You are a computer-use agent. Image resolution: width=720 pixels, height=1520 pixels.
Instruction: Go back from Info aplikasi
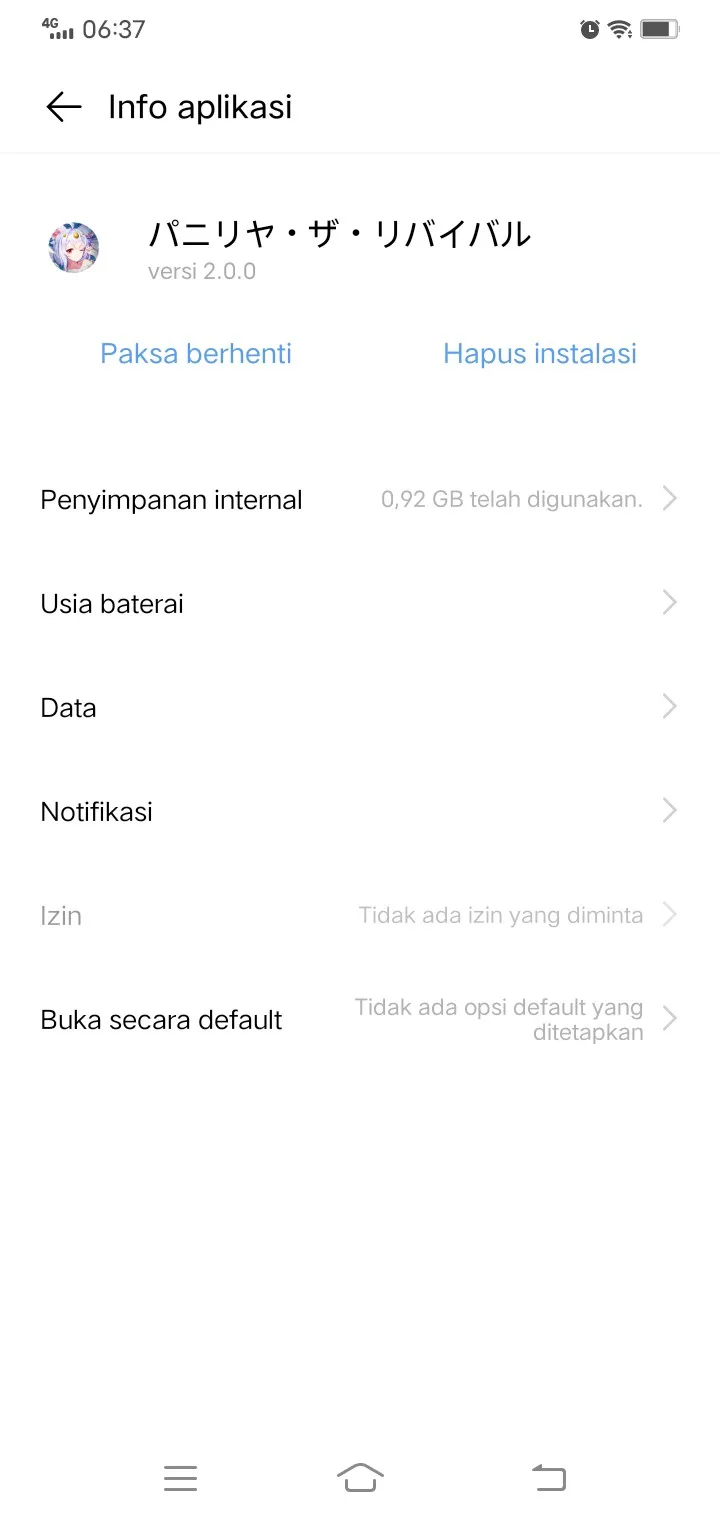63,107
